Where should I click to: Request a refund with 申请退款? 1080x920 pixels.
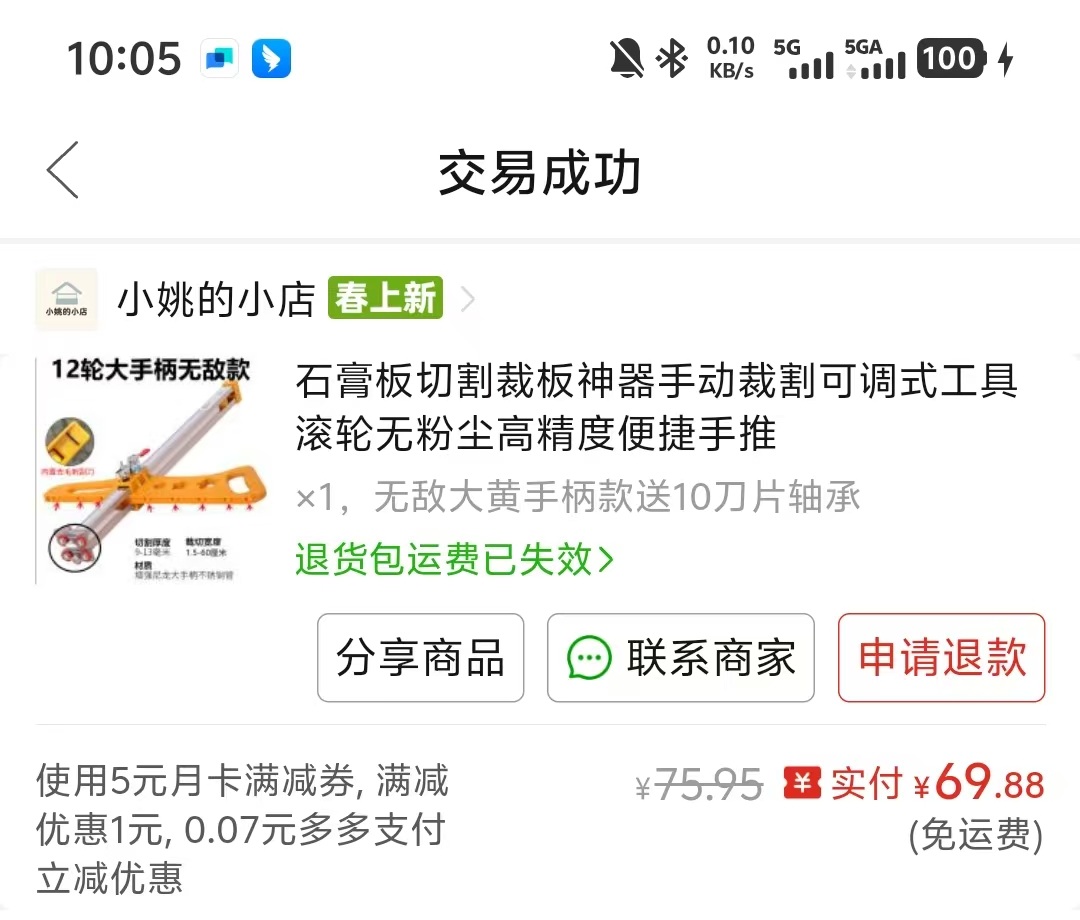pyautogui.click(x=941, y=658)
